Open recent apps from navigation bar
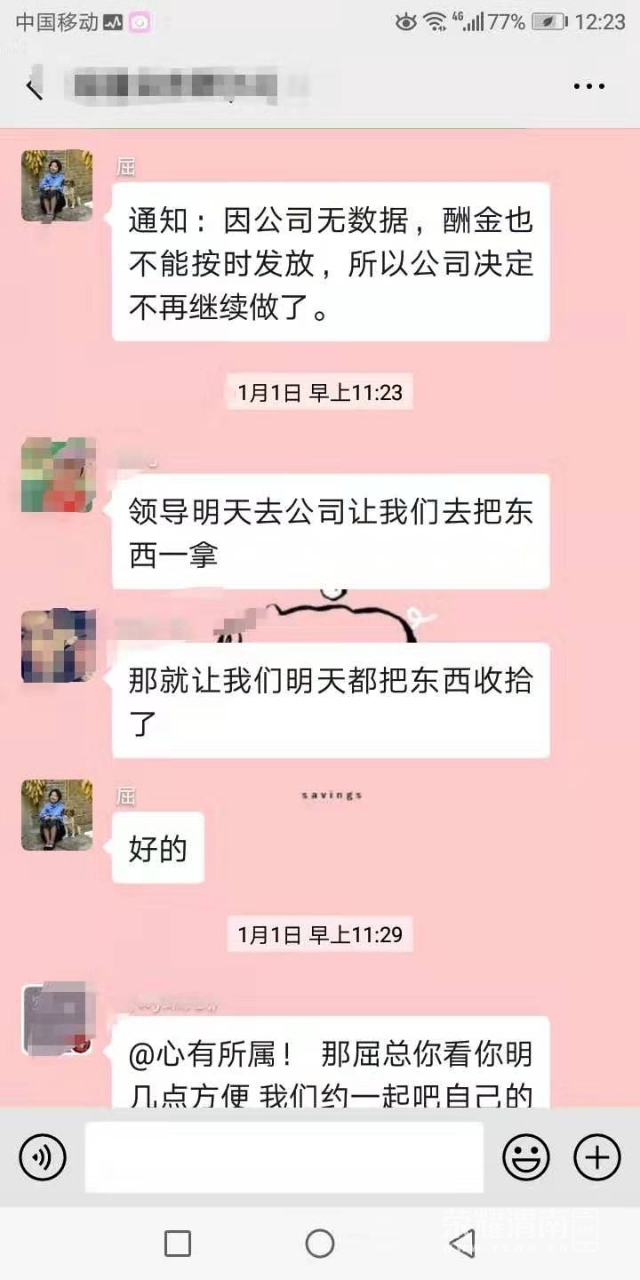This screenshot has width=640, height=1280. click(x=178, y=1243)
